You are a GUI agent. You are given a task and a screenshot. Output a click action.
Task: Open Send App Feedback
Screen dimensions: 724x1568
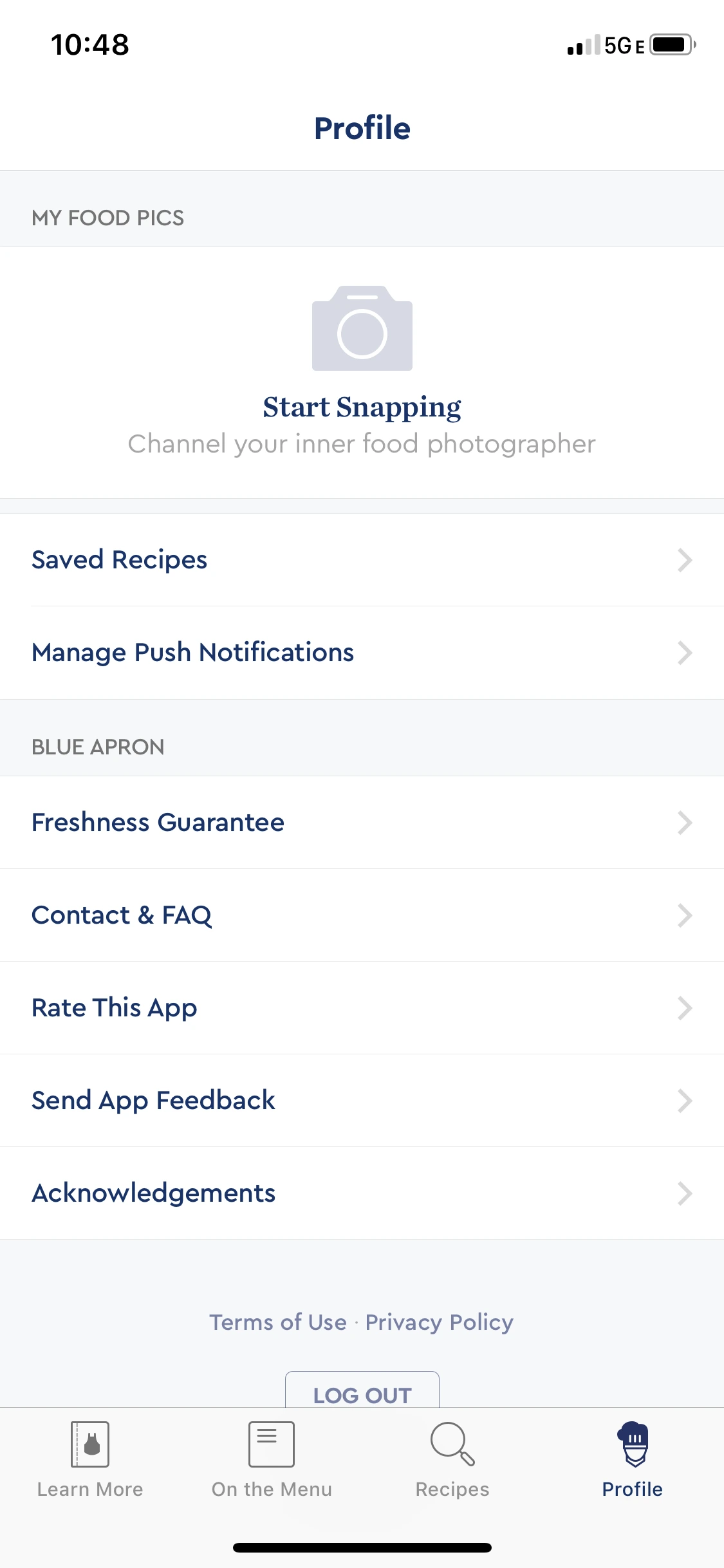362,1101
